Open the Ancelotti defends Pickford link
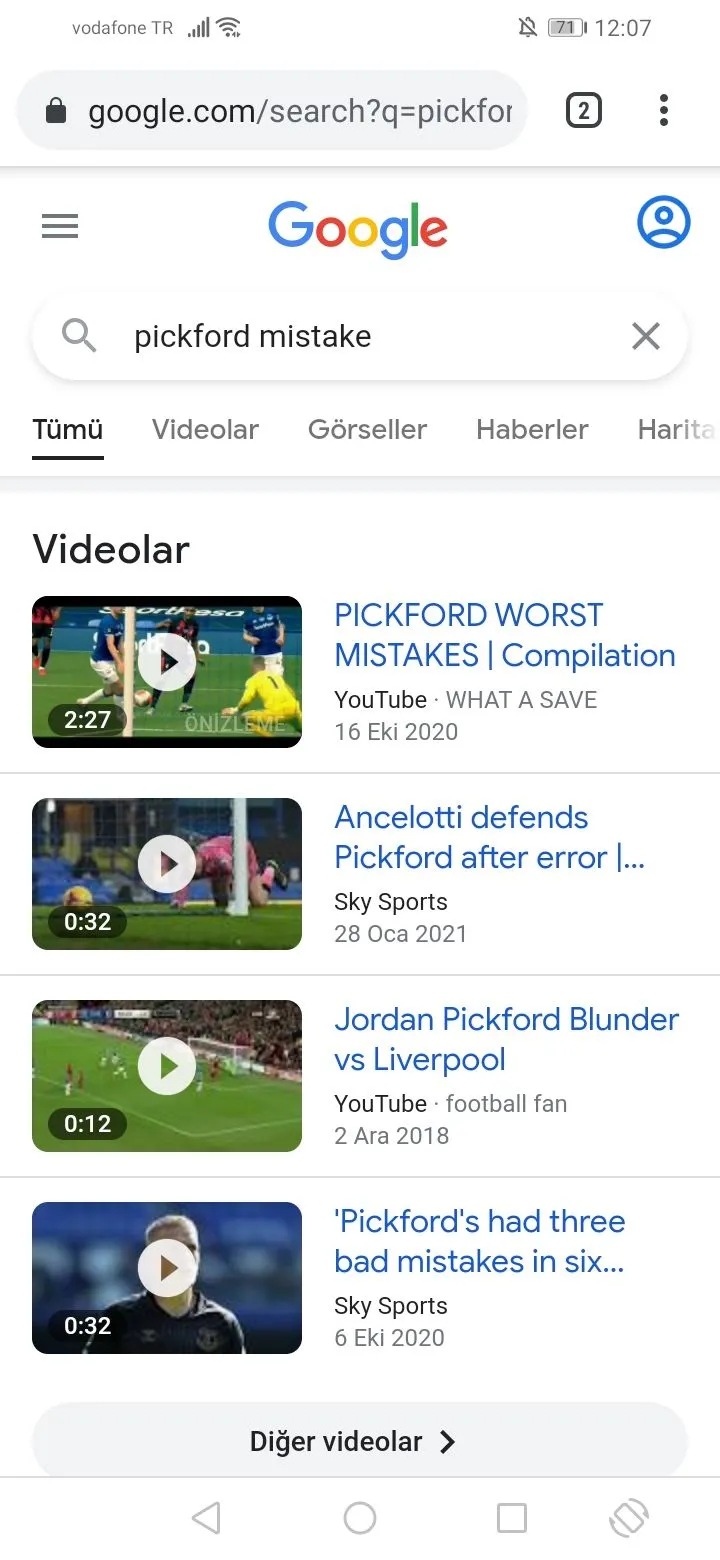The height and width of the screenshot is (1560, 720). tap(489, 837)
